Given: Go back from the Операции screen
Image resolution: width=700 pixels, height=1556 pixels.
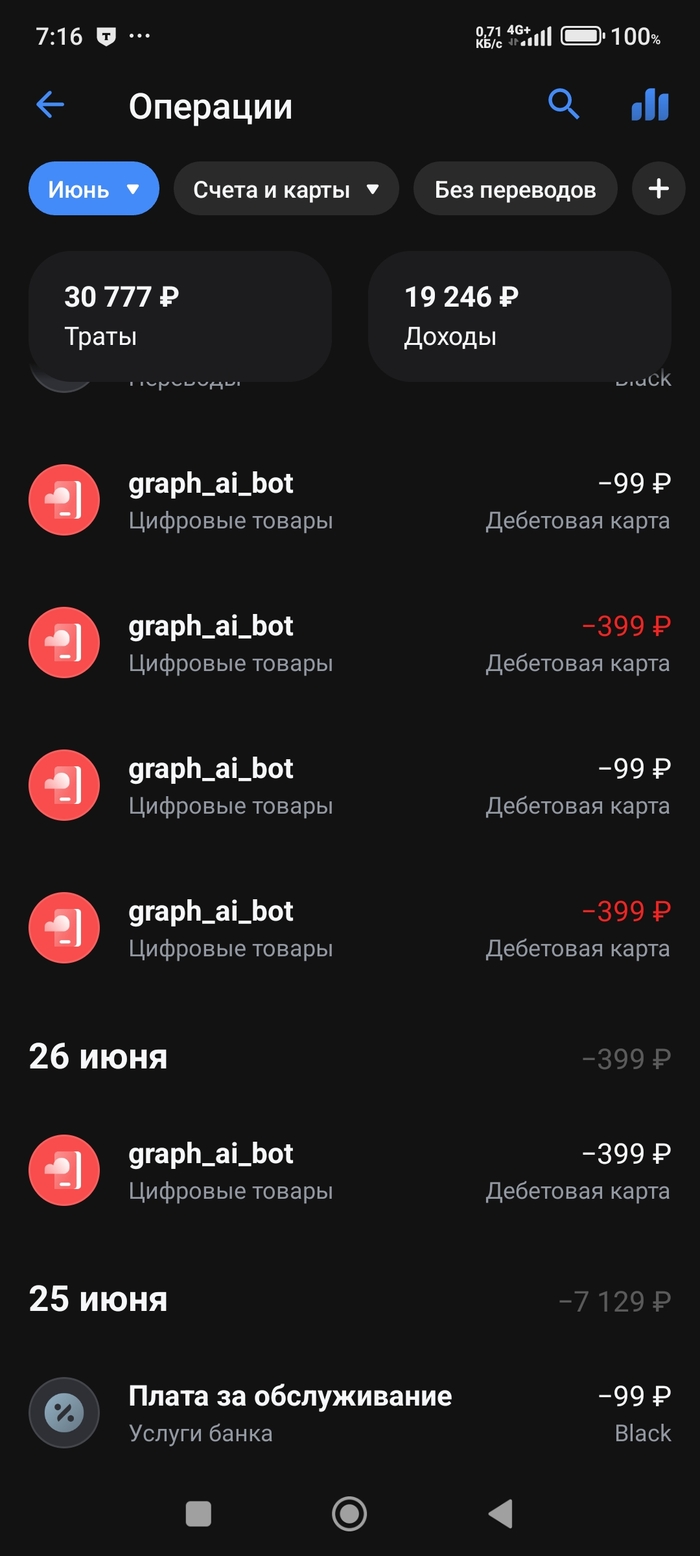Looking at the screenshot, I should tap(50, 105).
